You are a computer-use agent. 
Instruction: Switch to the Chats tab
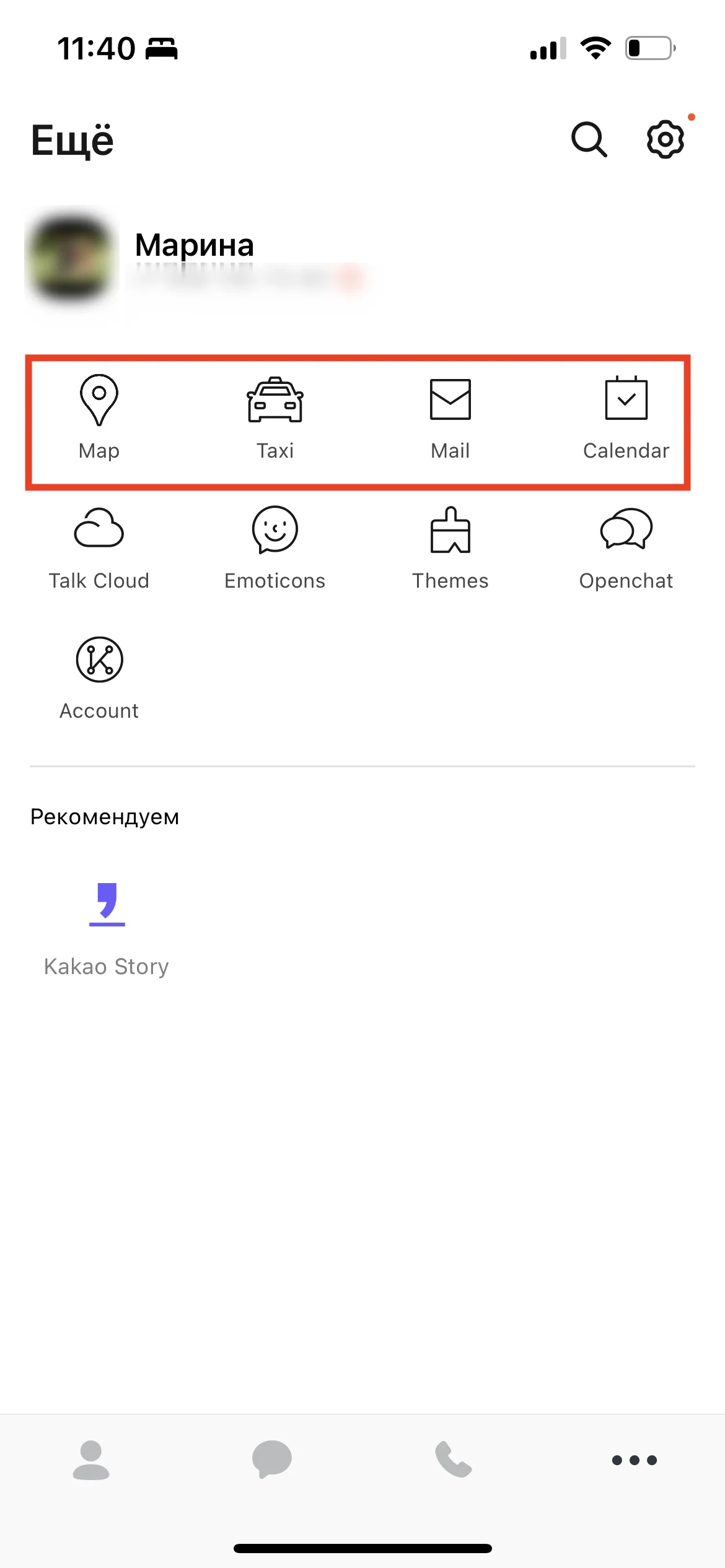pos(271,1460)
